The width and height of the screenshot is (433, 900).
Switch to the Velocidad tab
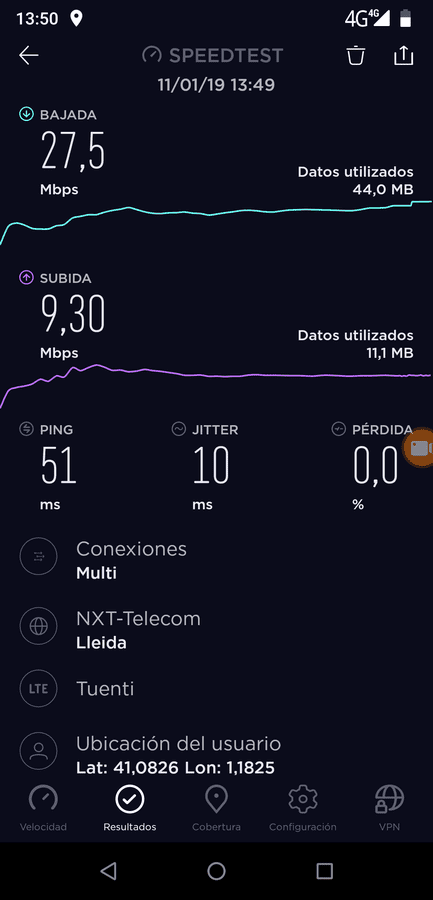coord(44,808)
